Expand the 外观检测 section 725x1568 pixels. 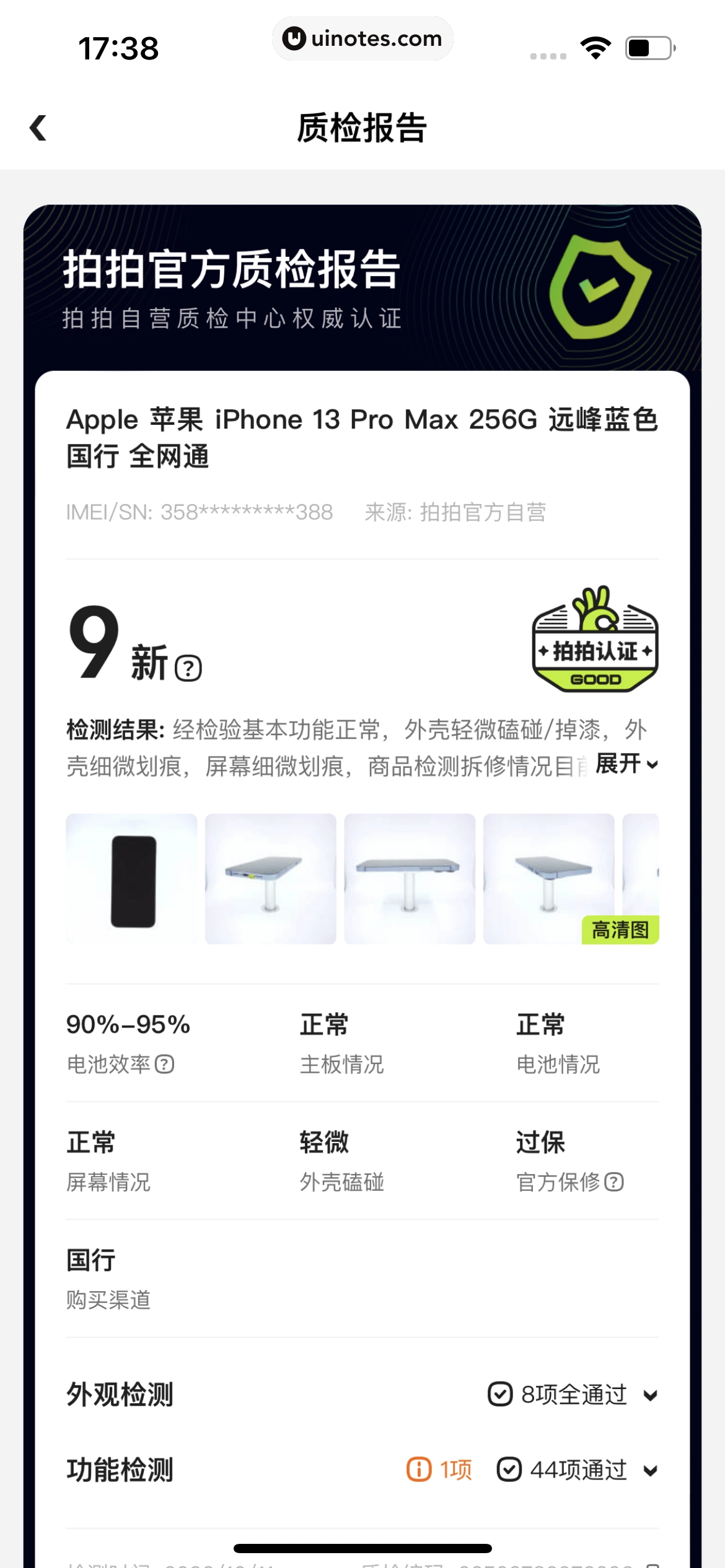click(x=649, y=1396)
